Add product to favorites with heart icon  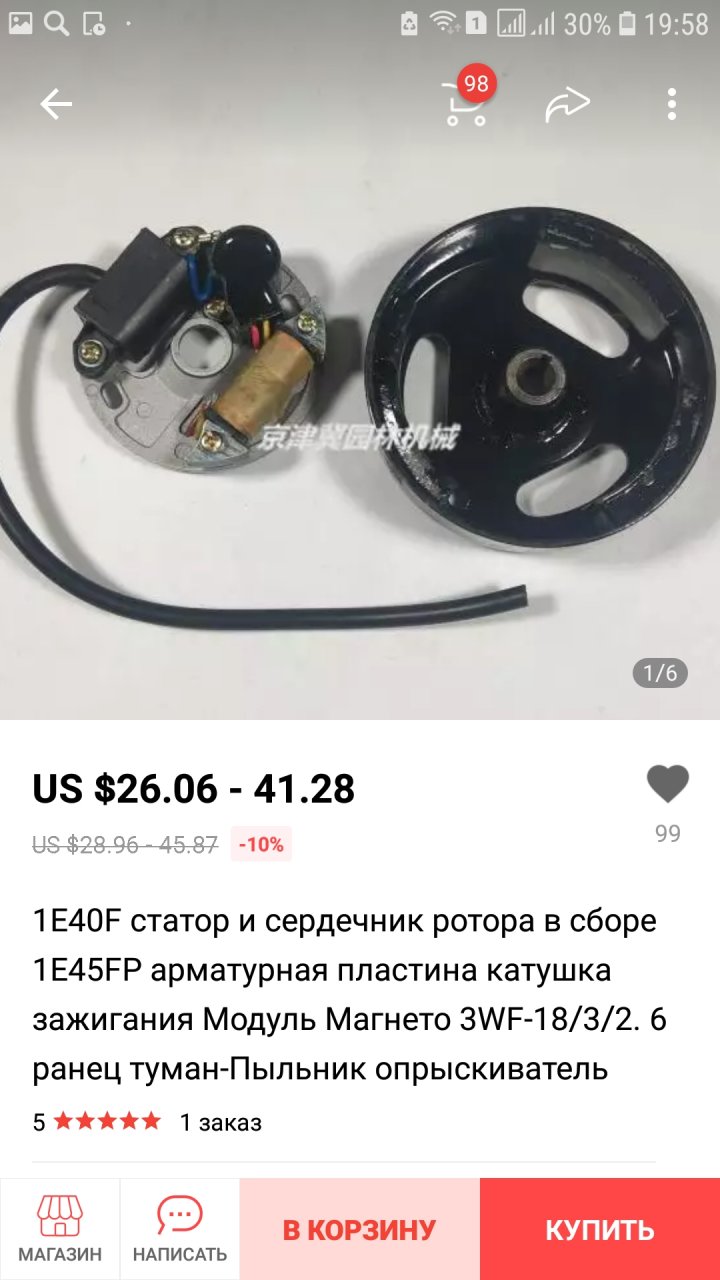tap(667, 785)
